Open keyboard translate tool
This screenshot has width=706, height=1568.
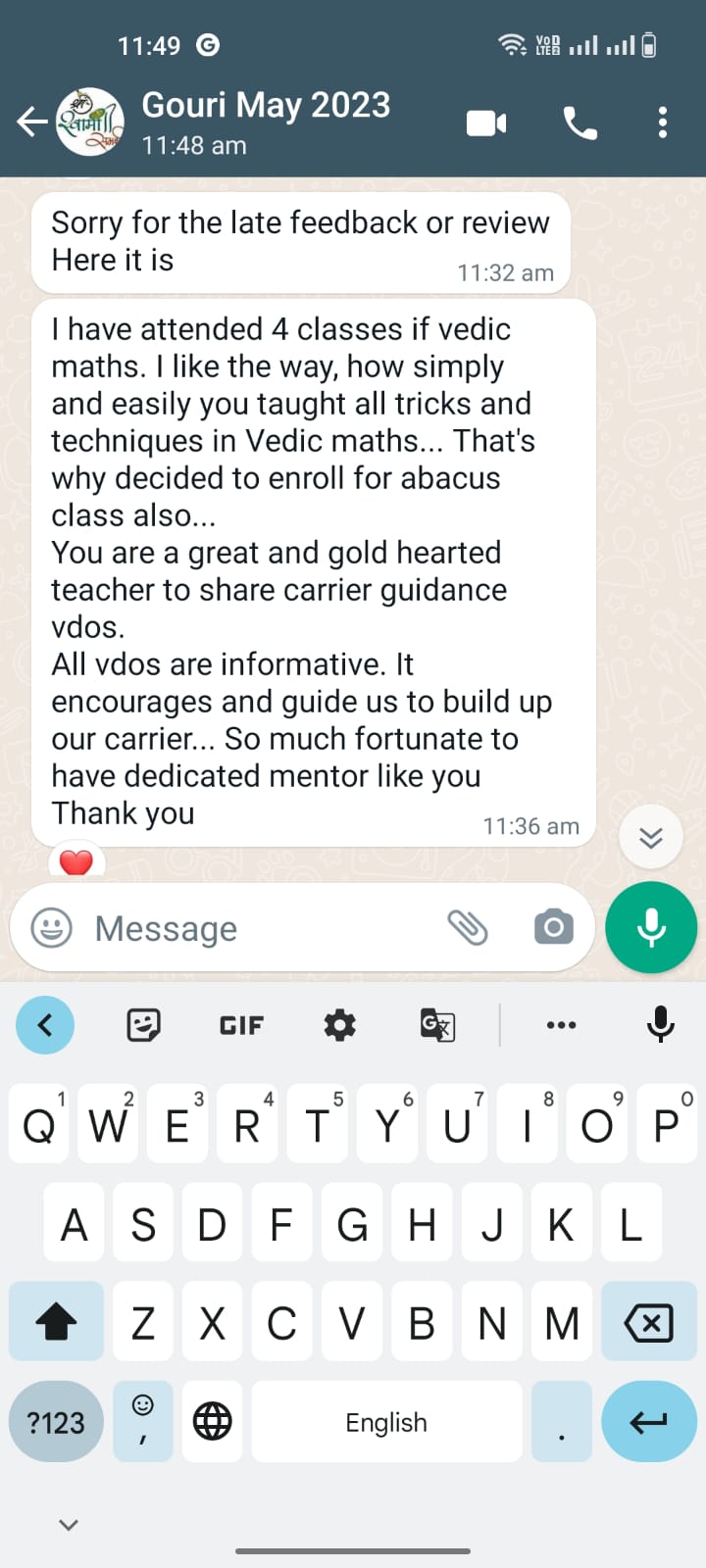[437, 1025]
